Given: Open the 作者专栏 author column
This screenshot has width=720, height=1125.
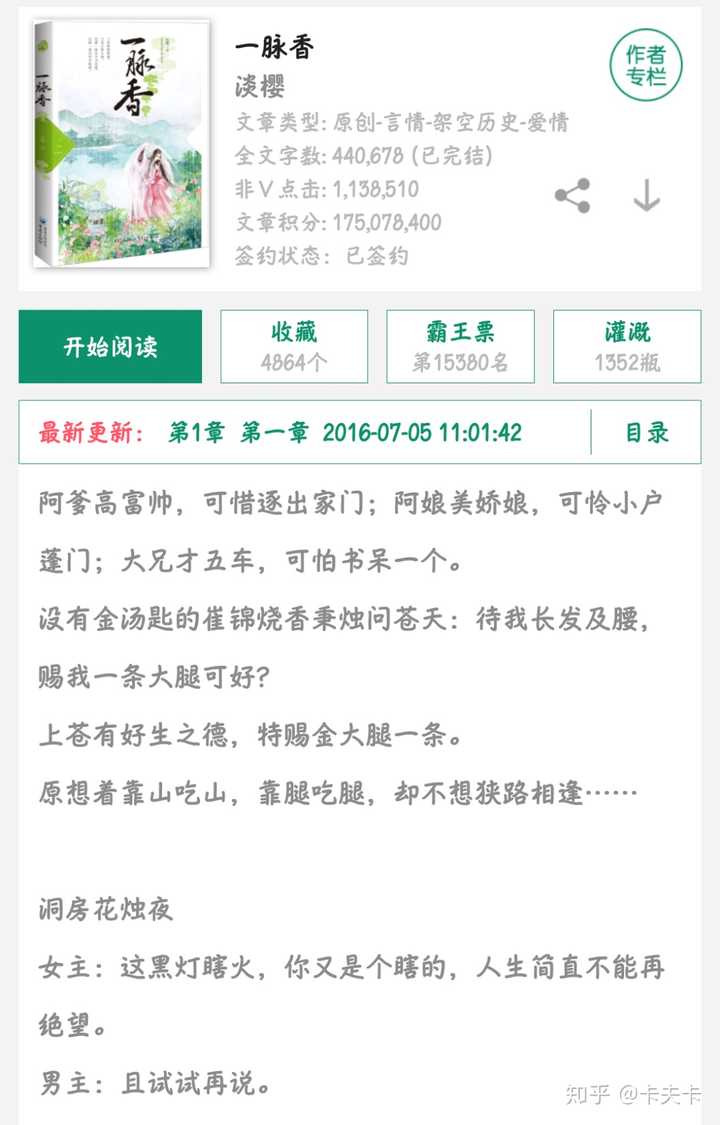Looking at the screenshot, I should click(x=645, y=65).
